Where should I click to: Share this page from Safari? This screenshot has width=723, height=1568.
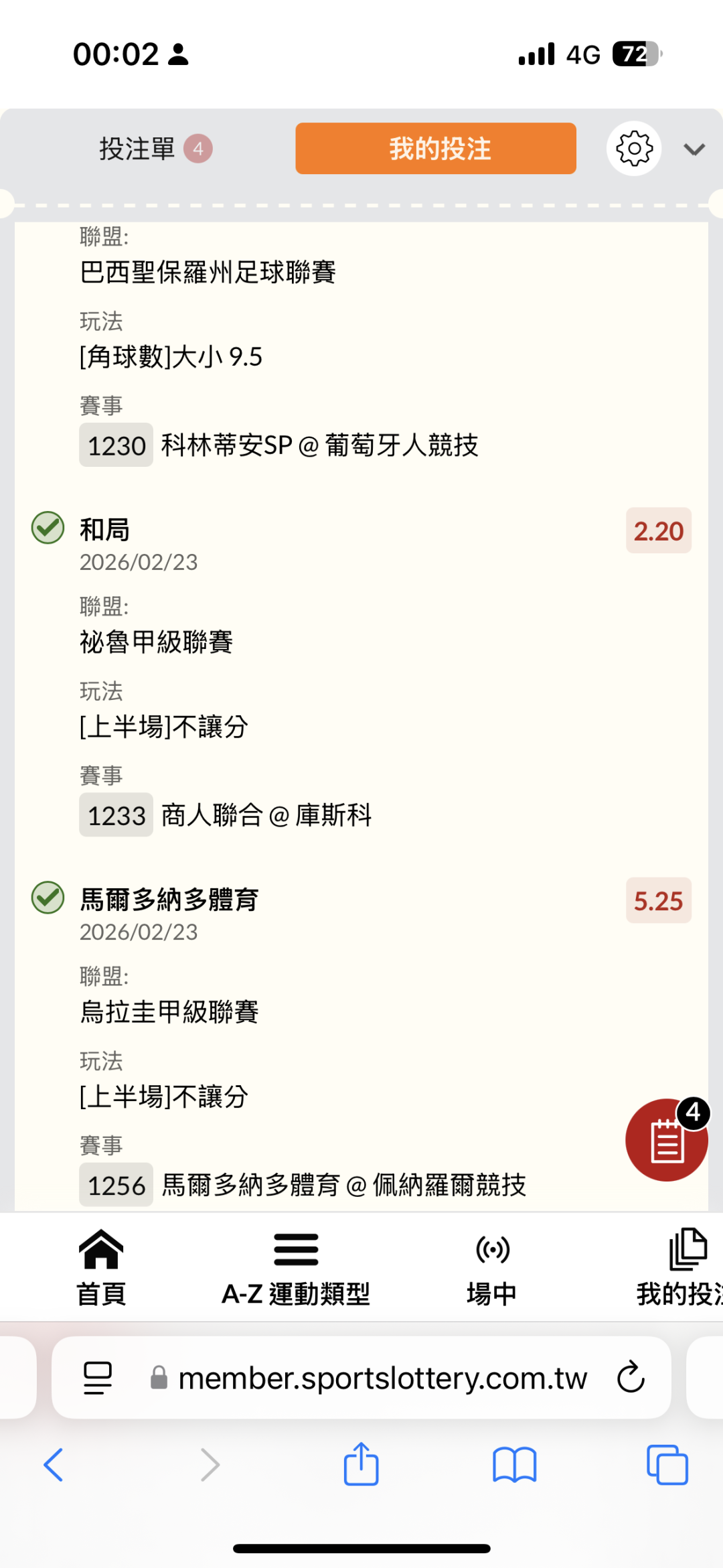click(361, 1464)
